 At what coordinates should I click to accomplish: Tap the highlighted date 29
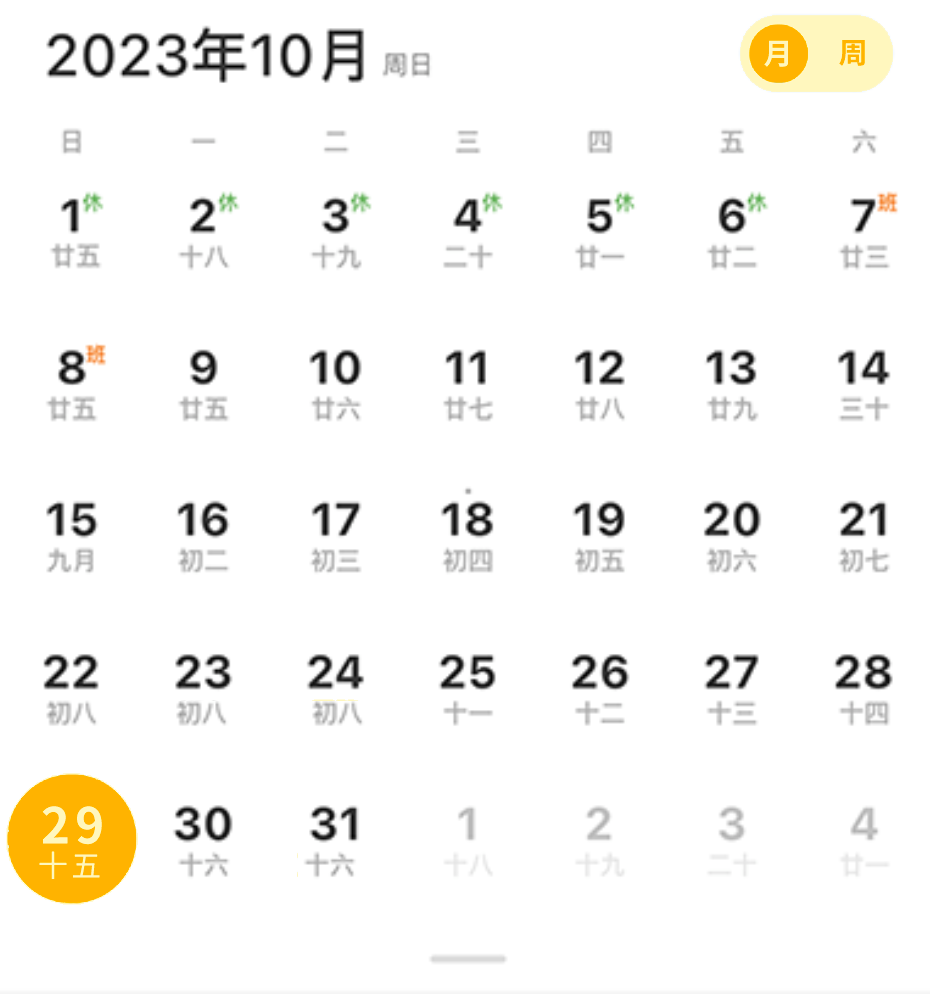pos(72,839)
